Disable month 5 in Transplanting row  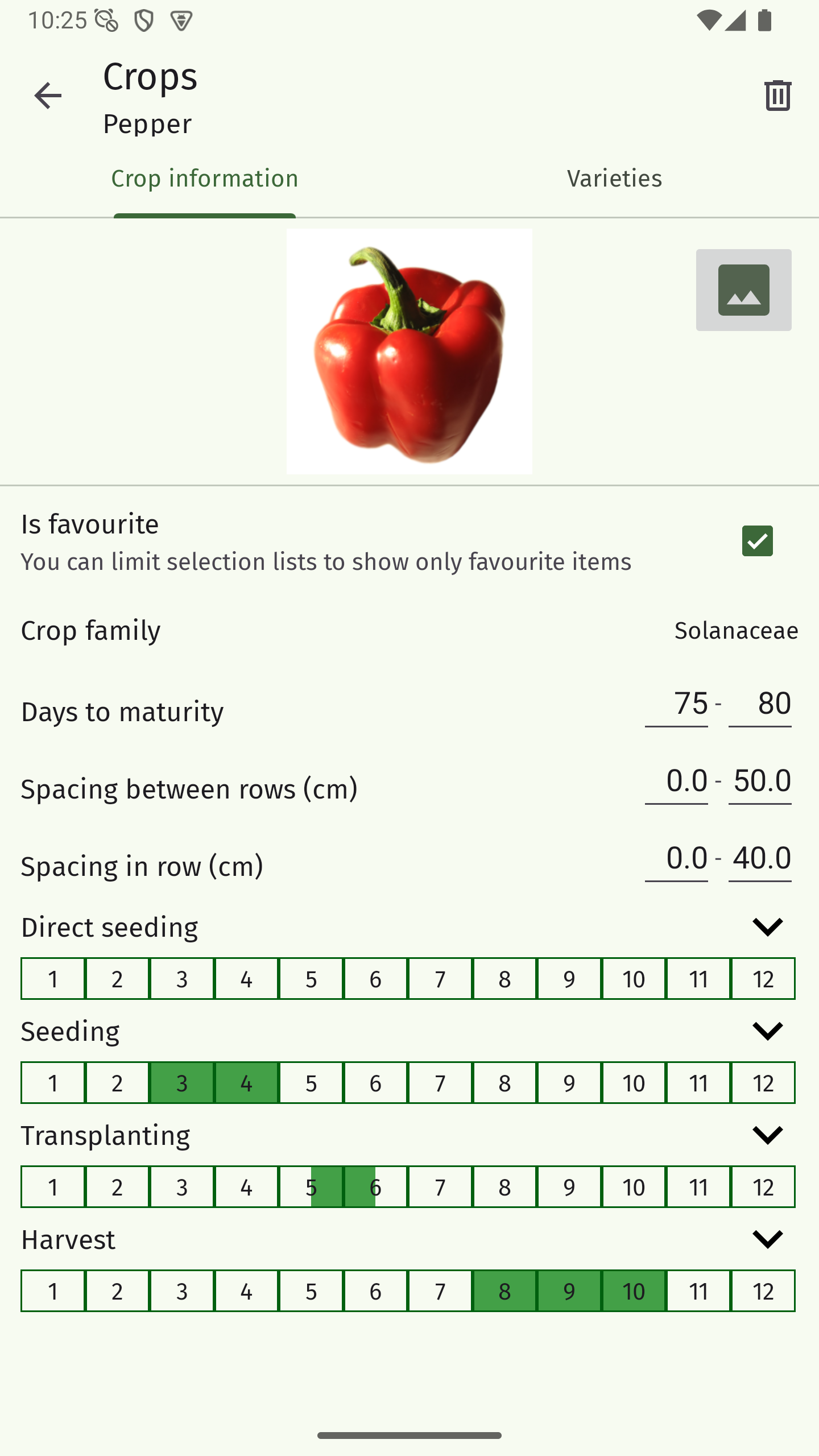click(x=310, y=1186)
